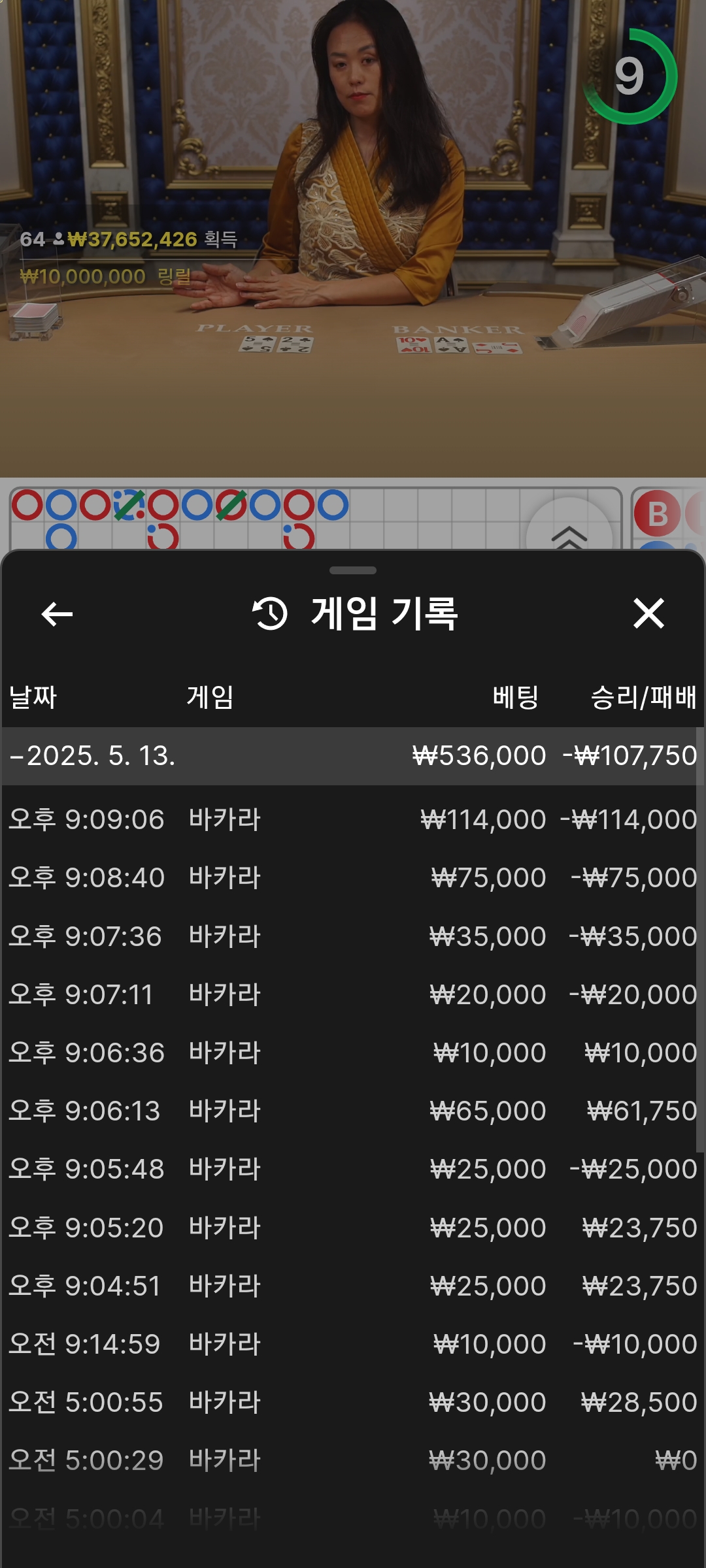This screenshot has height=1568, width=706.
Task: Expand the roadmap with the double chevron
Action: (x=569, y=532)
